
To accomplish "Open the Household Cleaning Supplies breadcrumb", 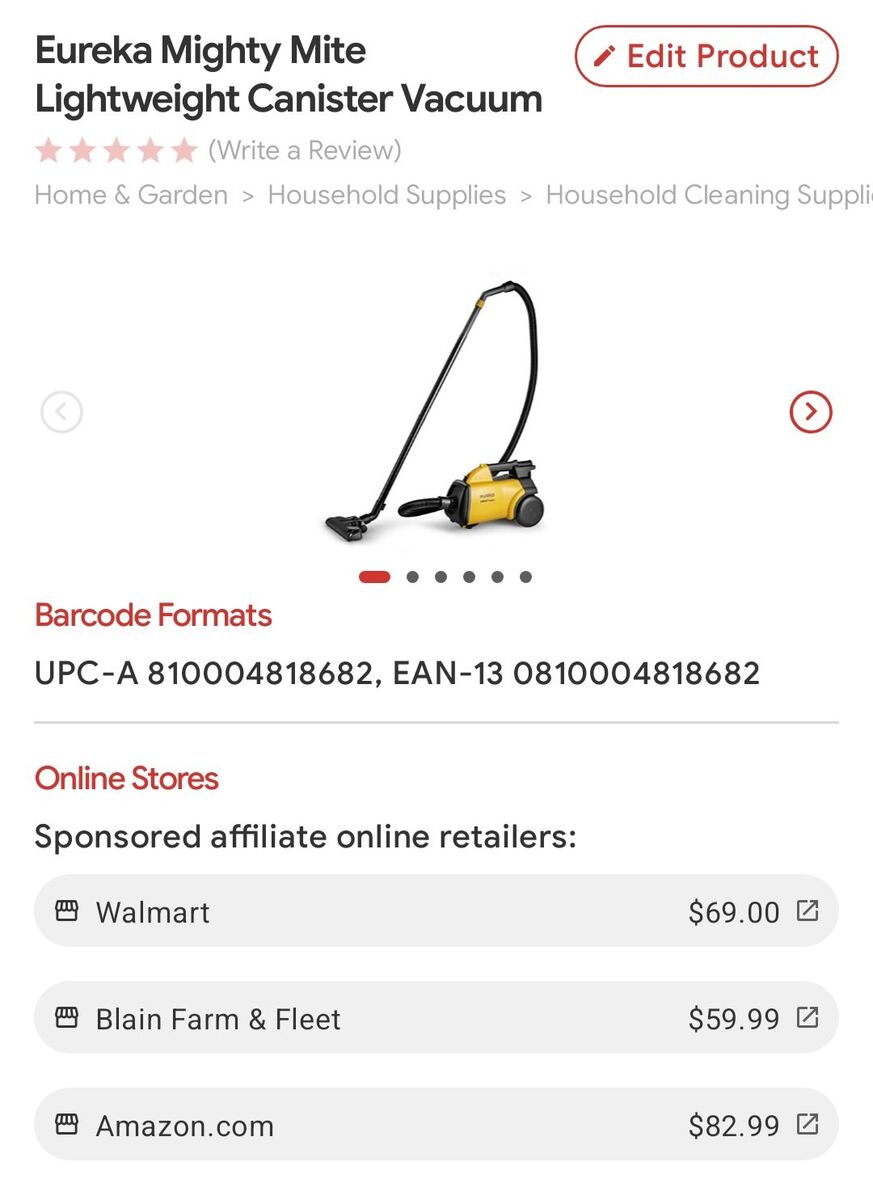I will 706,195.
